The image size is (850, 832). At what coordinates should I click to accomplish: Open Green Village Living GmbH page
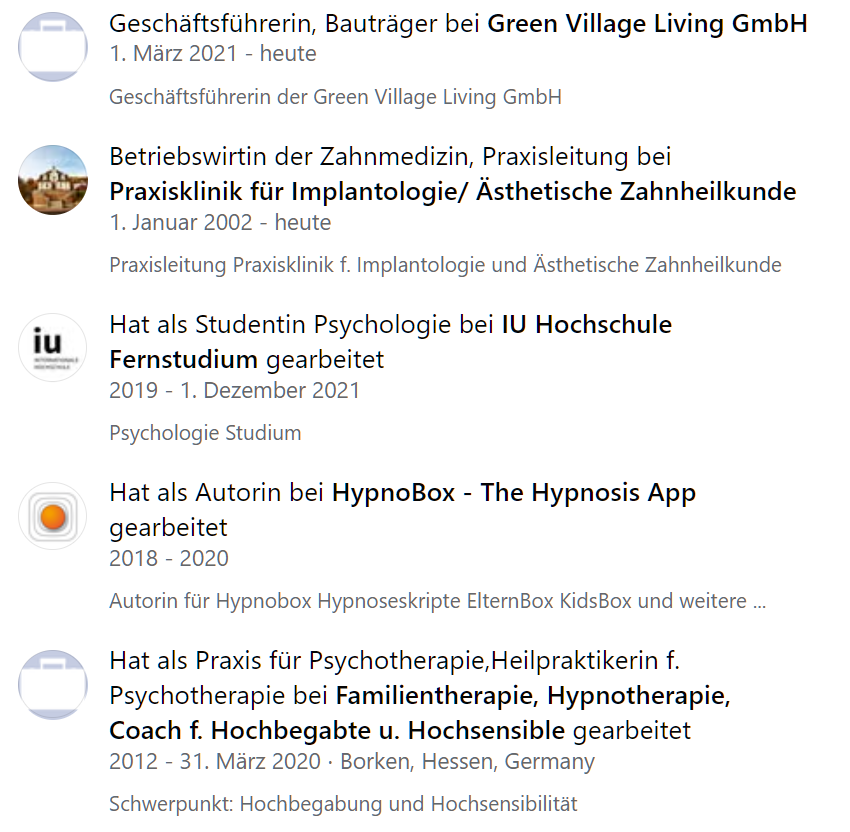point(647,23)
